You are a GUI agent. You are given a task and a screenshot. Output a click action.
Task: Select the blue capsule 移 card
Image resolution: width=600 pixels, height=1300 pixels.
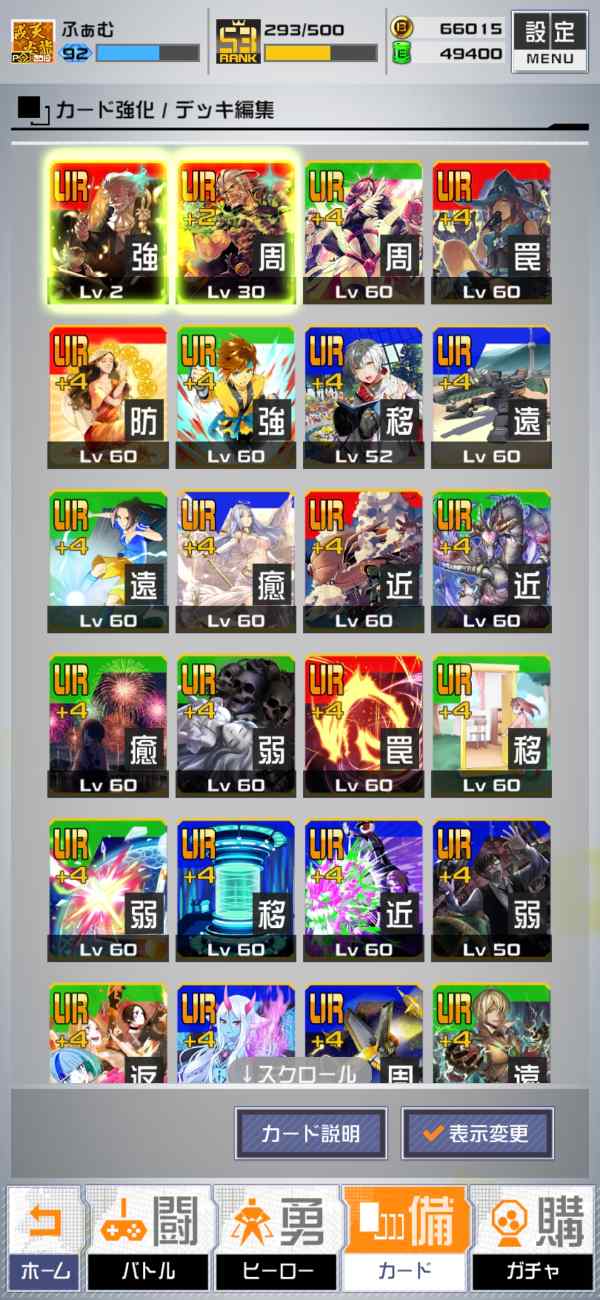(236, 890)
